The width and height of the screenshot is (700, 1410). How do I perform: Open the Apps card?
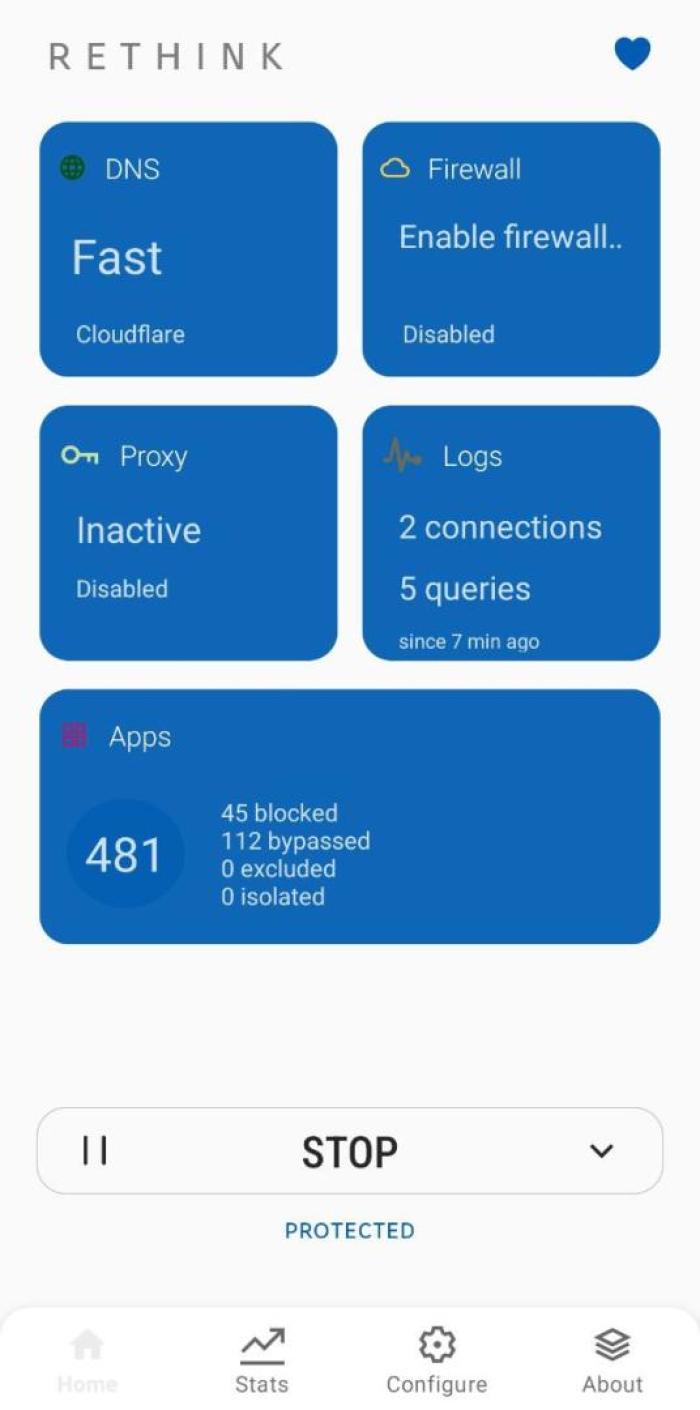(x=349, y=815)
